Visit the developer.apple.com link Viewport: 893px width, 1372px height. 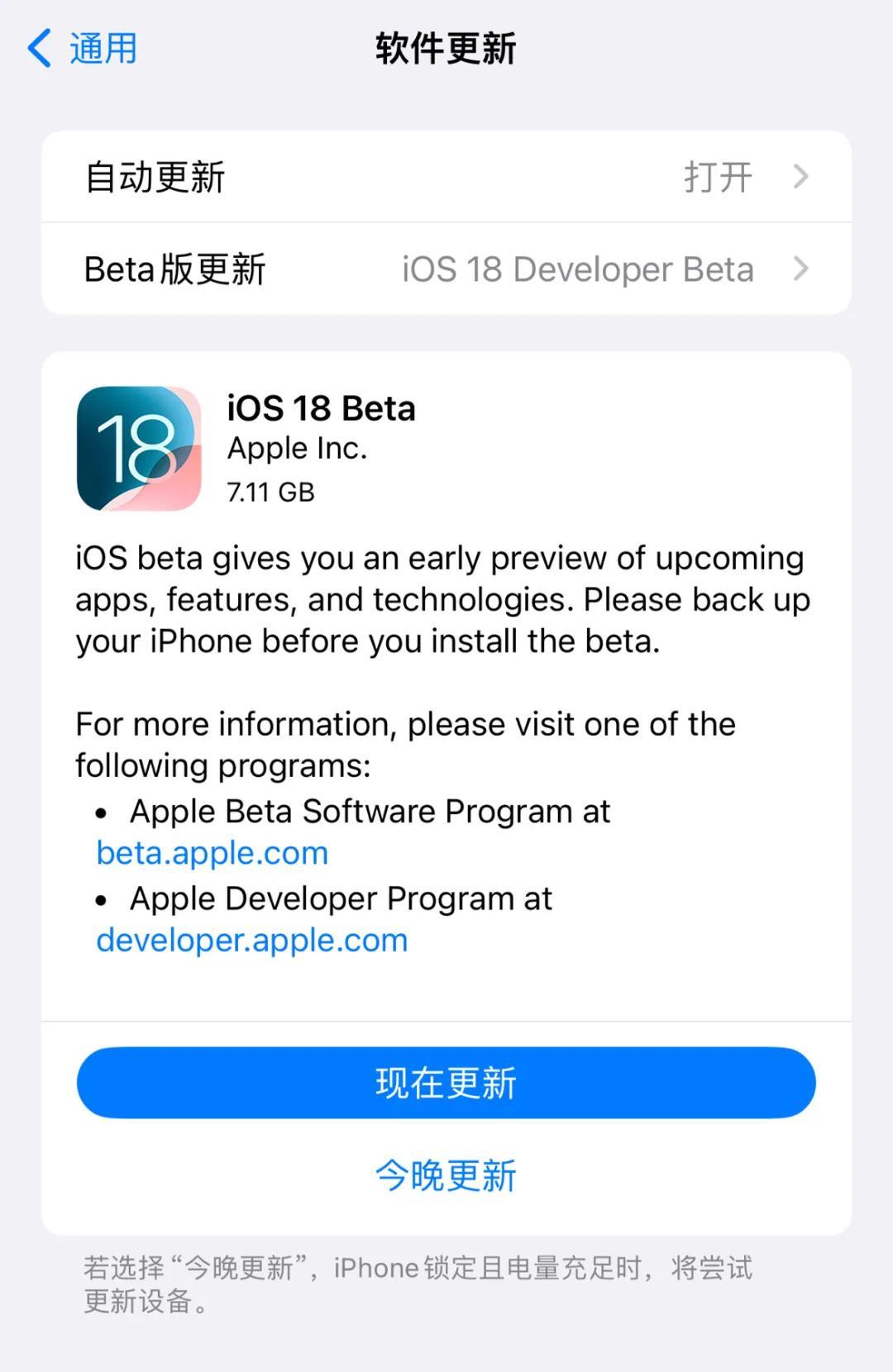(x=252, y=941)
